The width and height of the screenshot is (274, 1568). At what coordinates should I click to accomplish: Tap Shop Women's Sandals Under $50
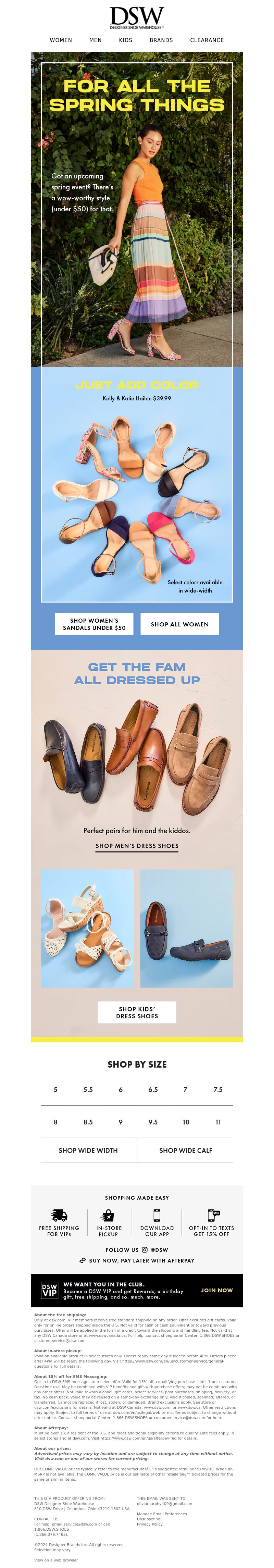95,624
